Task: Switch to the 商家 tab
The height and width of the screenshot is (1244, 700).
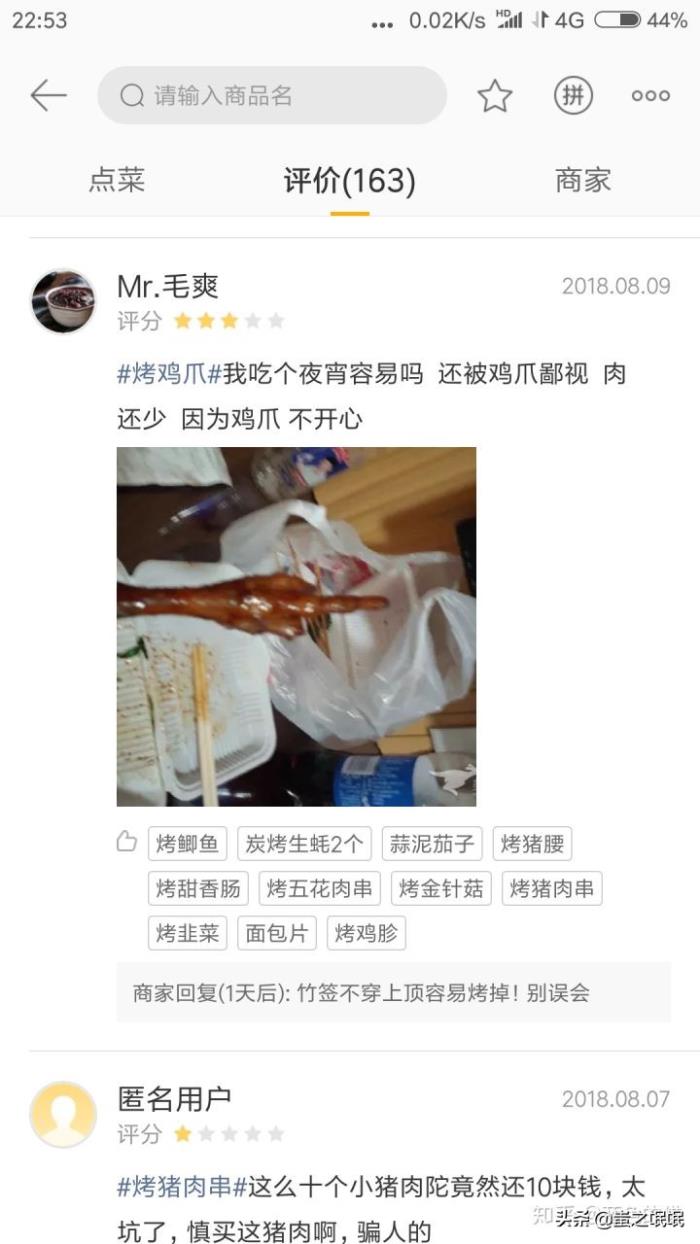Action: (583, 180)
